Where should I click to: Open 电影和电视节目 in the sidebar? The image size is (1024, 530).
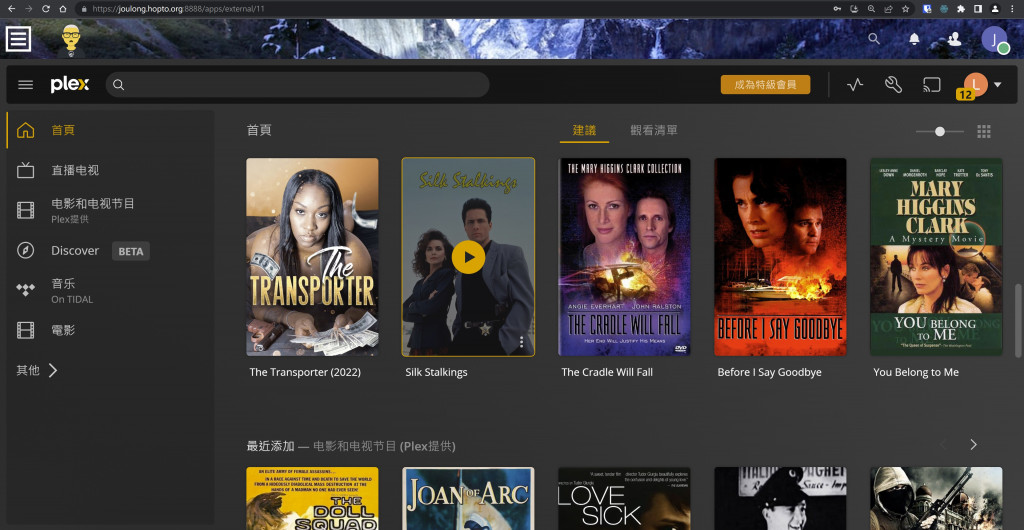92,209
